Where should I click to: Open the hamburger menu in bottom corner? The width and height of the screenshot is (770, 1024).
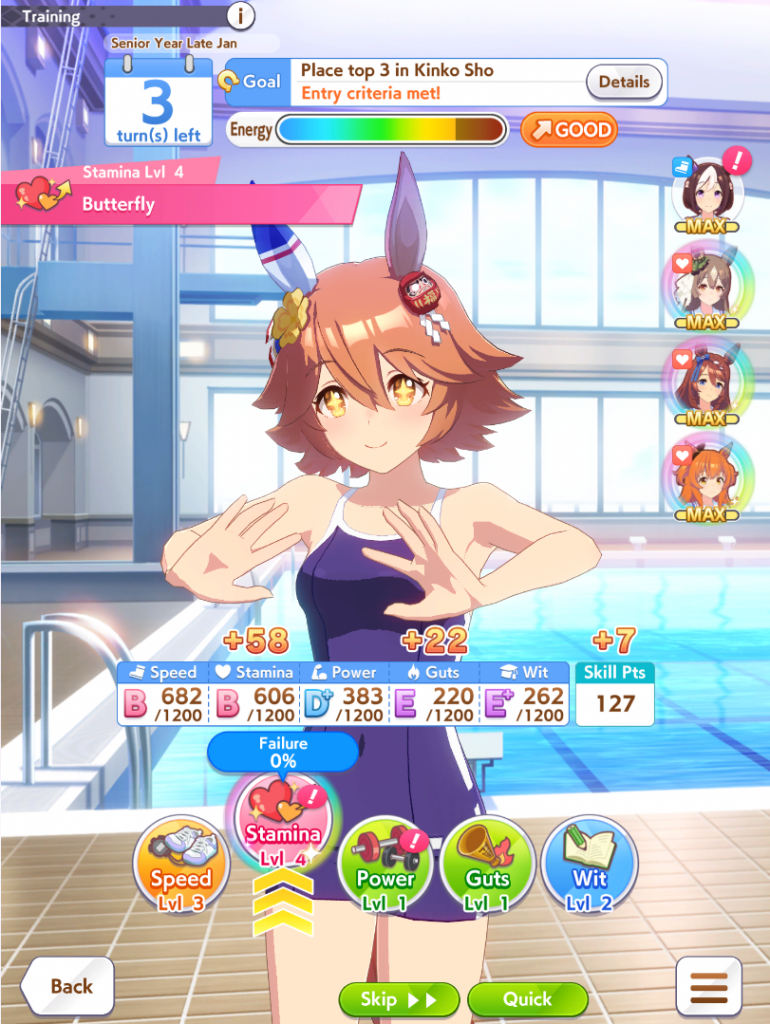[x=710, y=985]
